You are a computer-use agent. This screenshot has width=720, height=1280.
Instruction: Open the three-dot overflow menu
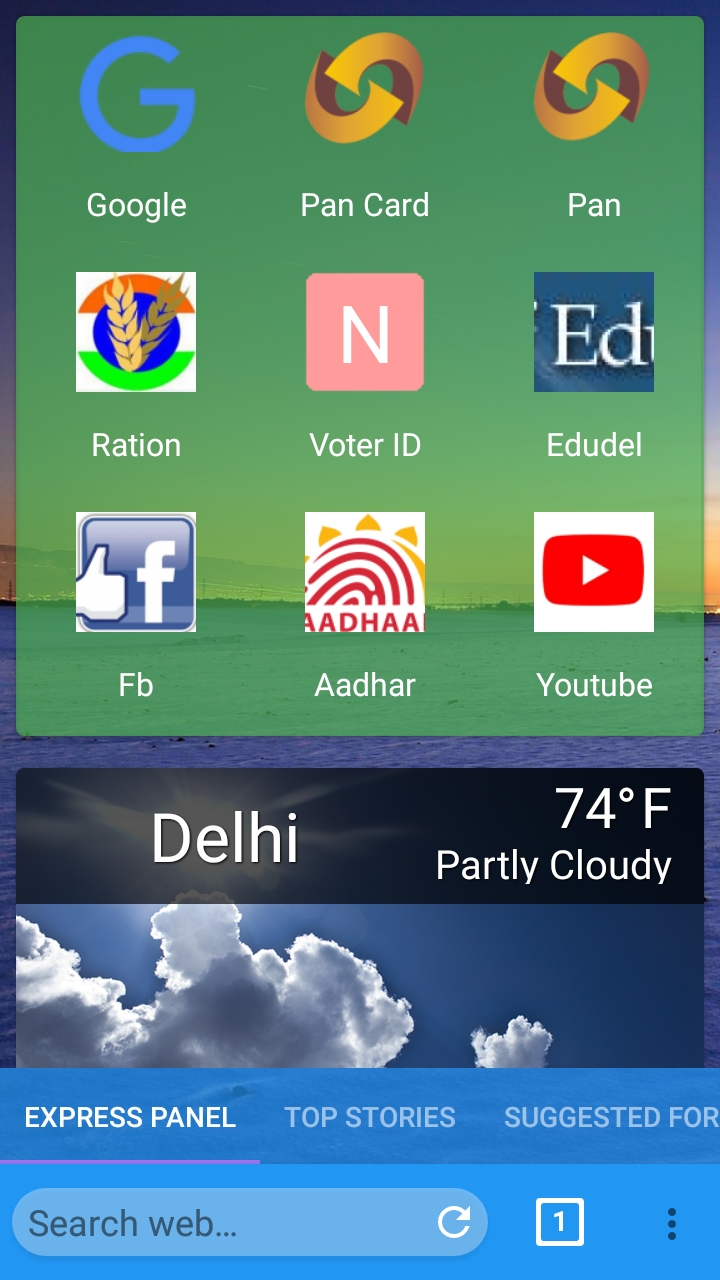tap(671, 1222)
